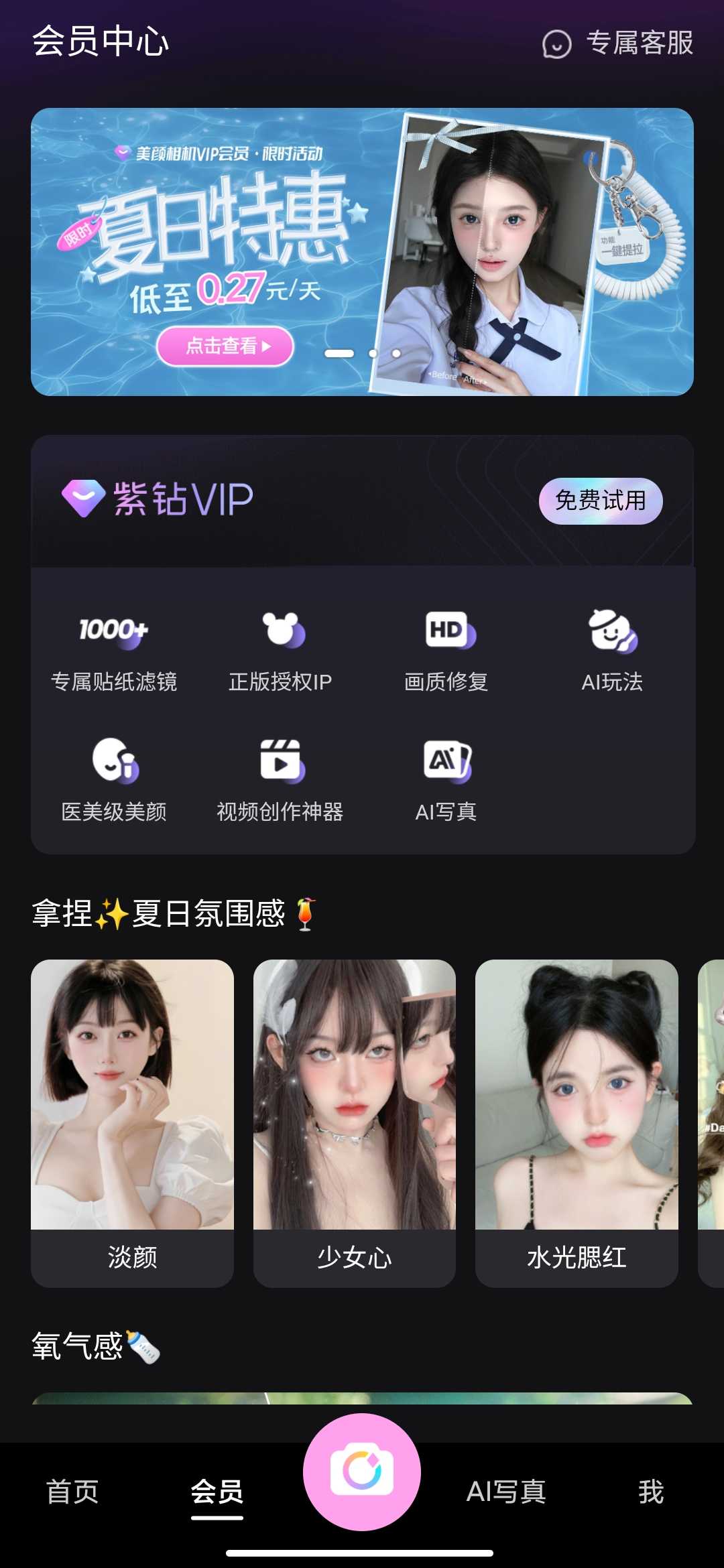
Task: Choose the 淡颜 style card
Action: coord(132,1122)
